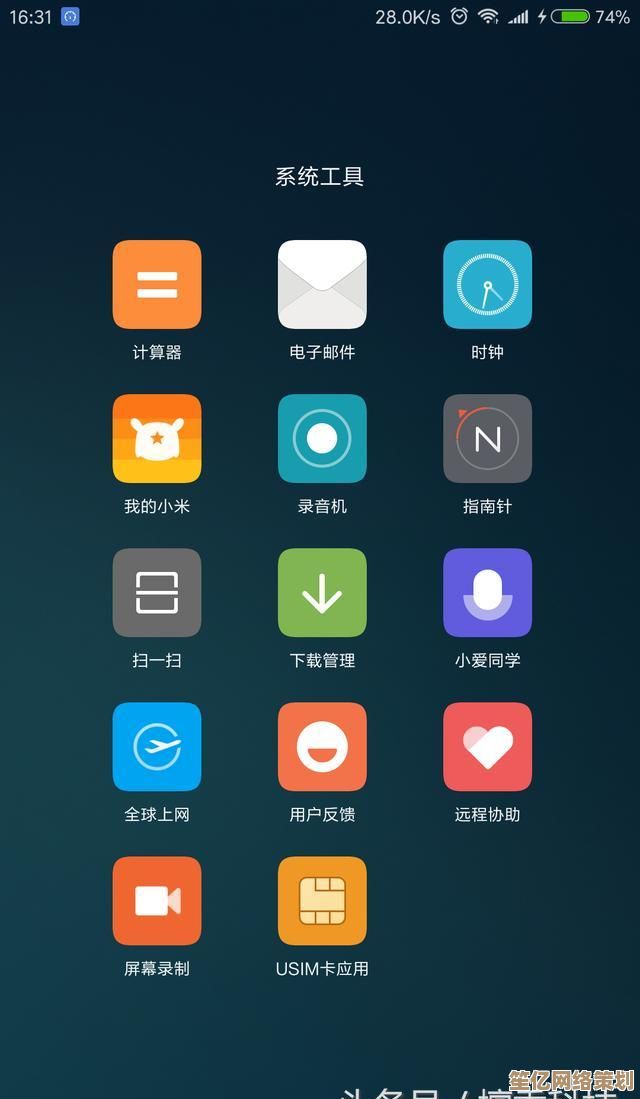Open the 指南针 compass app
Screen dimensions: 640x1099
tap(487, 439)
